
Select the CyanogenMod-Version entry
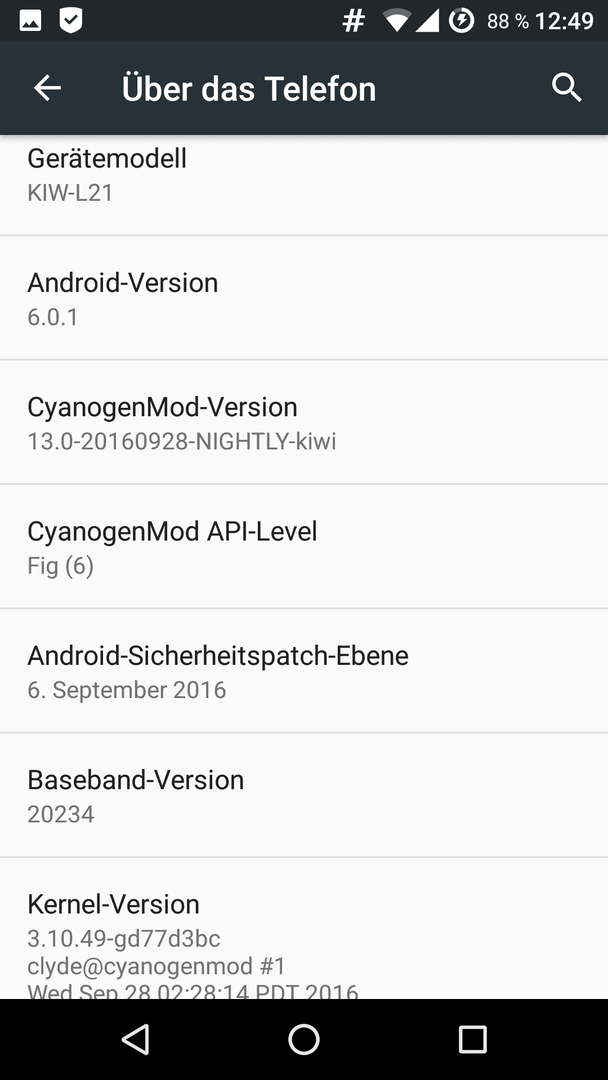coord(304,422)
